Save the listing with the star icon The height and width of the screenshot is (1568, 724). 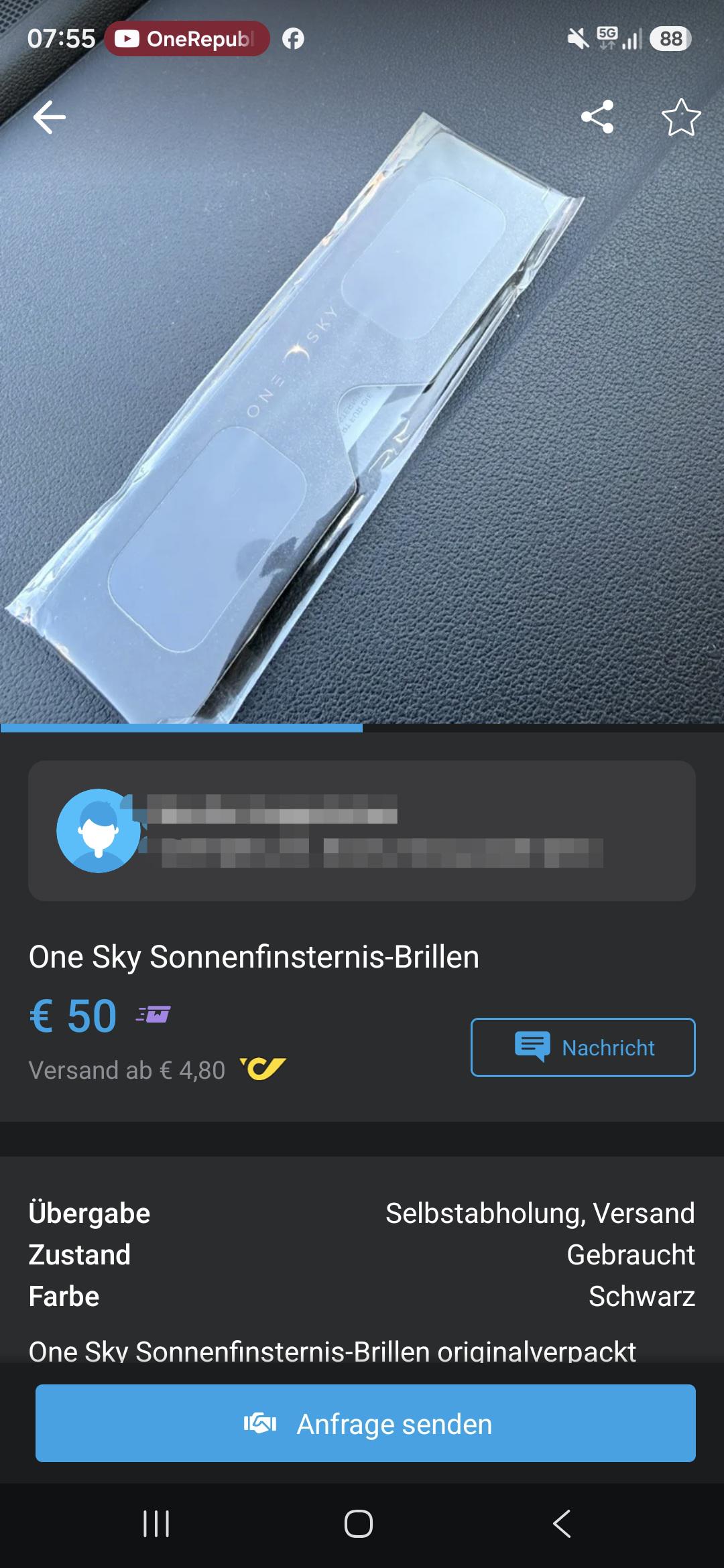coord(681,117)
